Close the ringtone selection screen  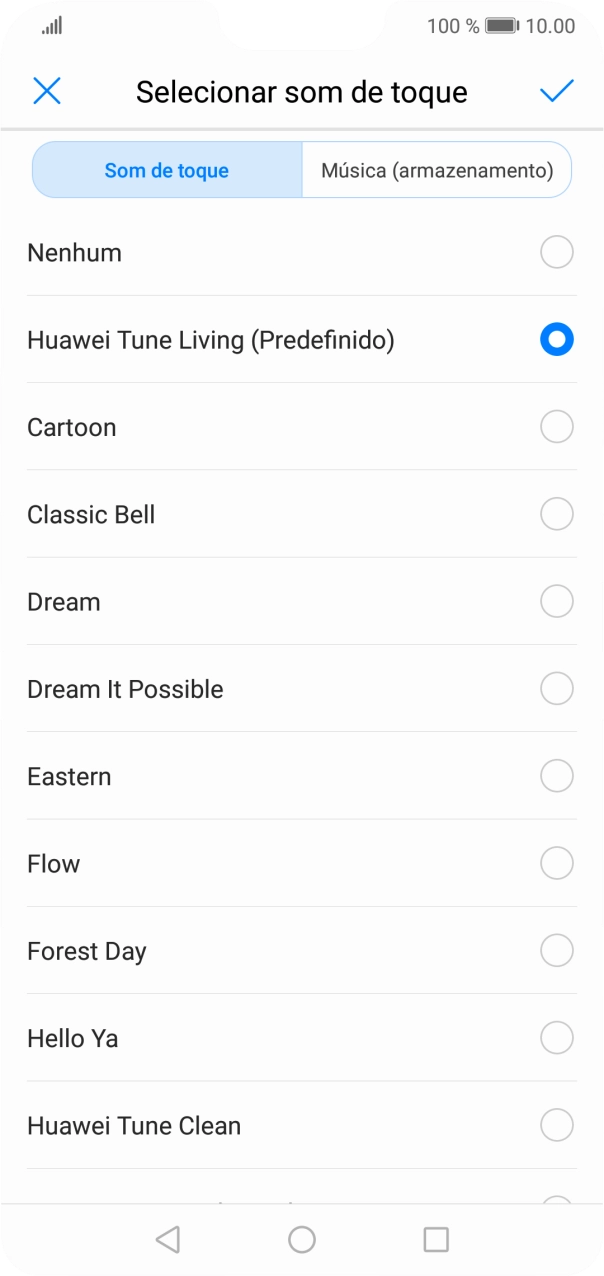click(47, 92)
